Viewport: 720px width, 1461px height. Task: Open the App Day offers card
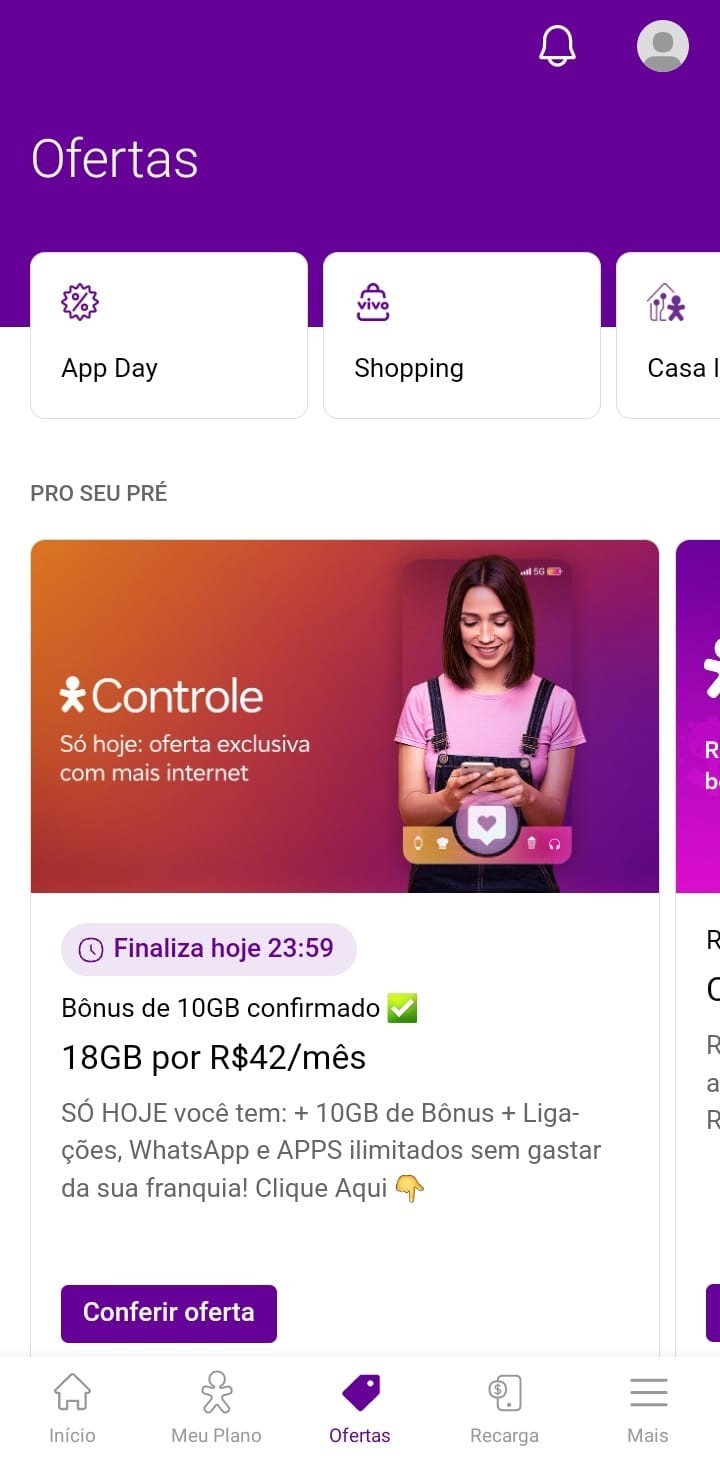coord(169,335)
